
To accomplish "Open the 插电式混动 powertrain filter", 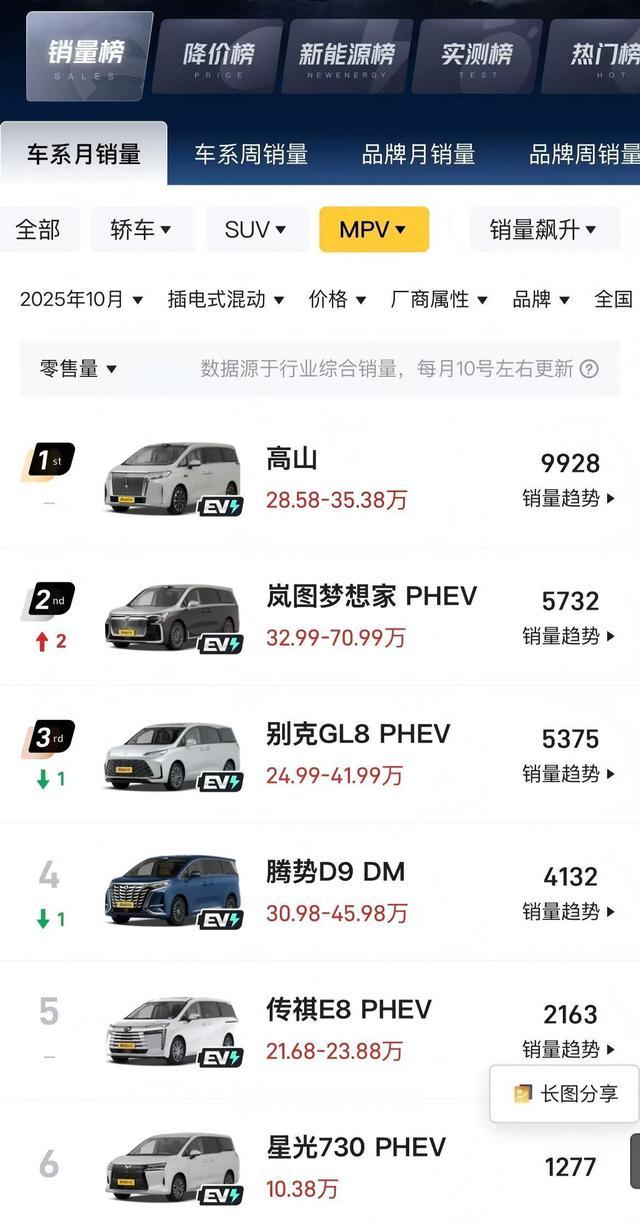I will (226, 299).
